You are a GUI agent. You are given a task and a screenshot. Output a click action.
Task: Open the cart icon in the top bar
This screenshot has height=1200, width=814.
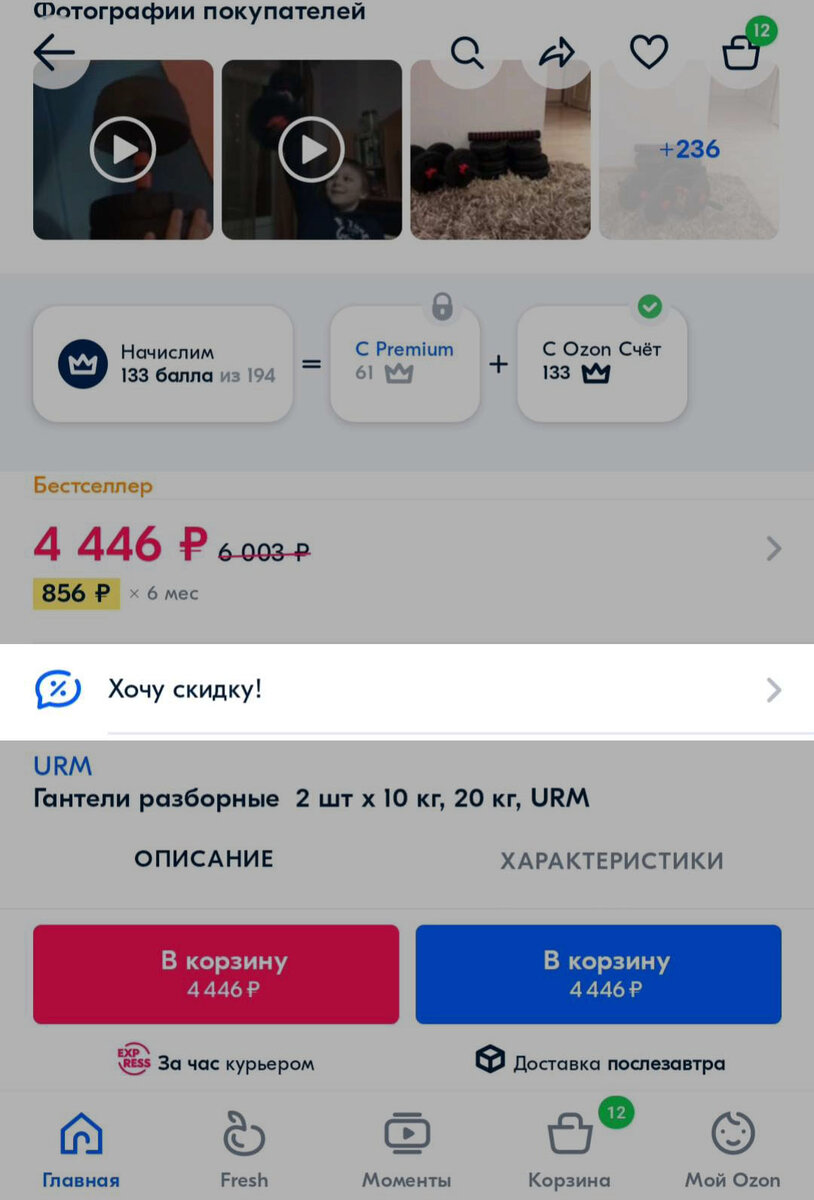(741, 50)
